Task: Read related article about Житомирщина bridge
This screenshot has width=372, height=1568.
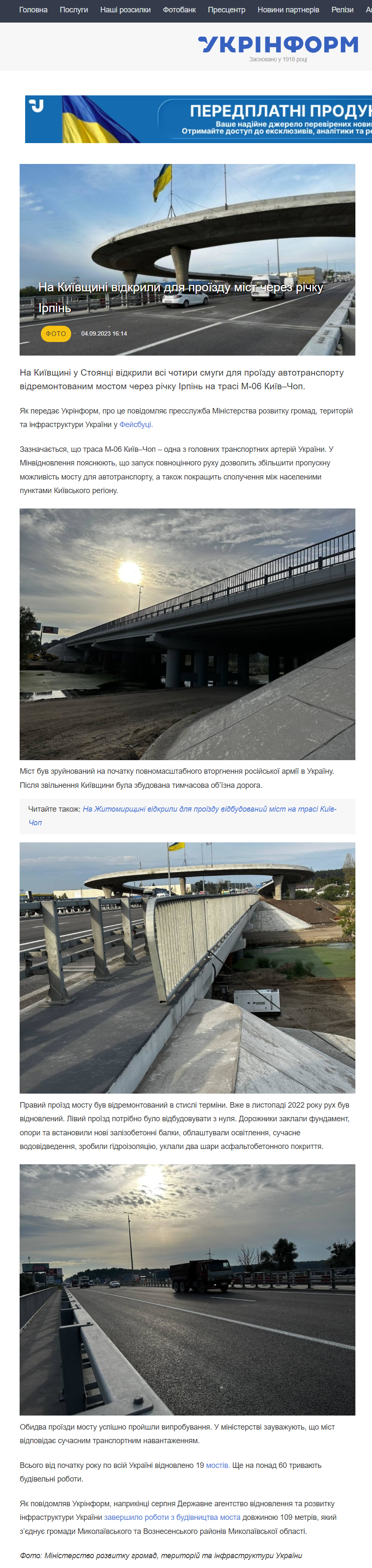Action: point(209,809)
